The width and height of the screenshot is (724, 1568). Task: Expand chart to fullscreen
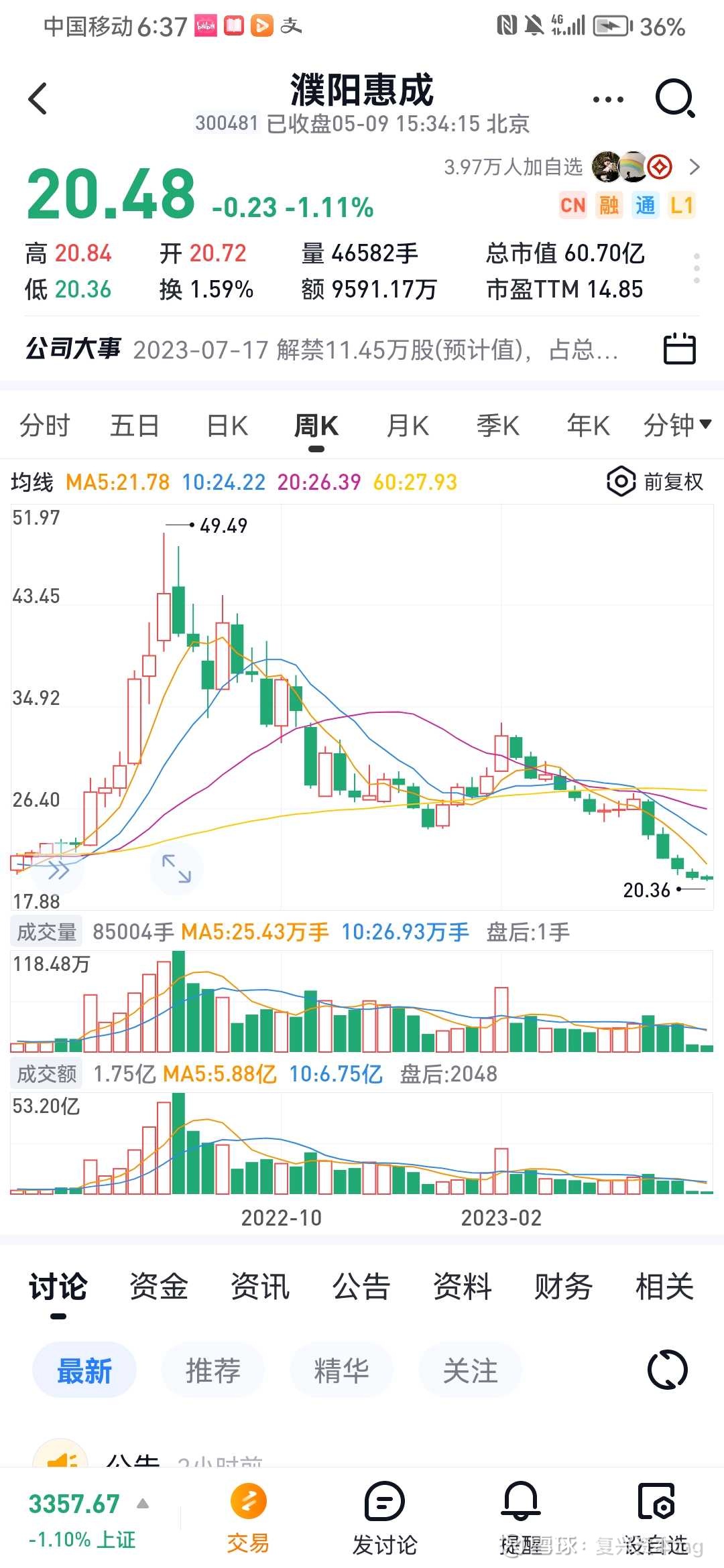point(176,868)
